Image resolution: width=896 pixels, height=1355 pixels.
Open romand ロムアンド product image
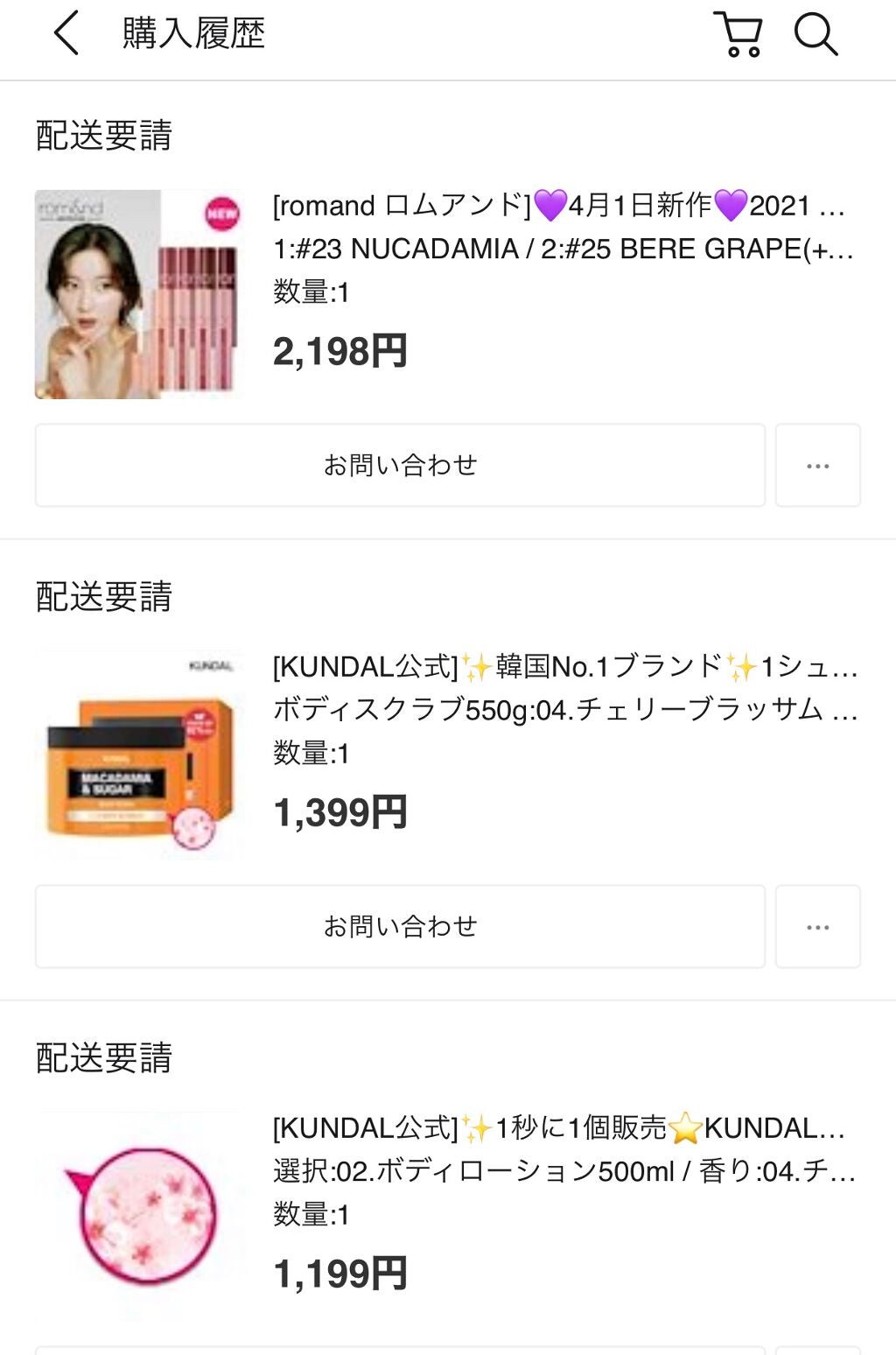(140, 294)
